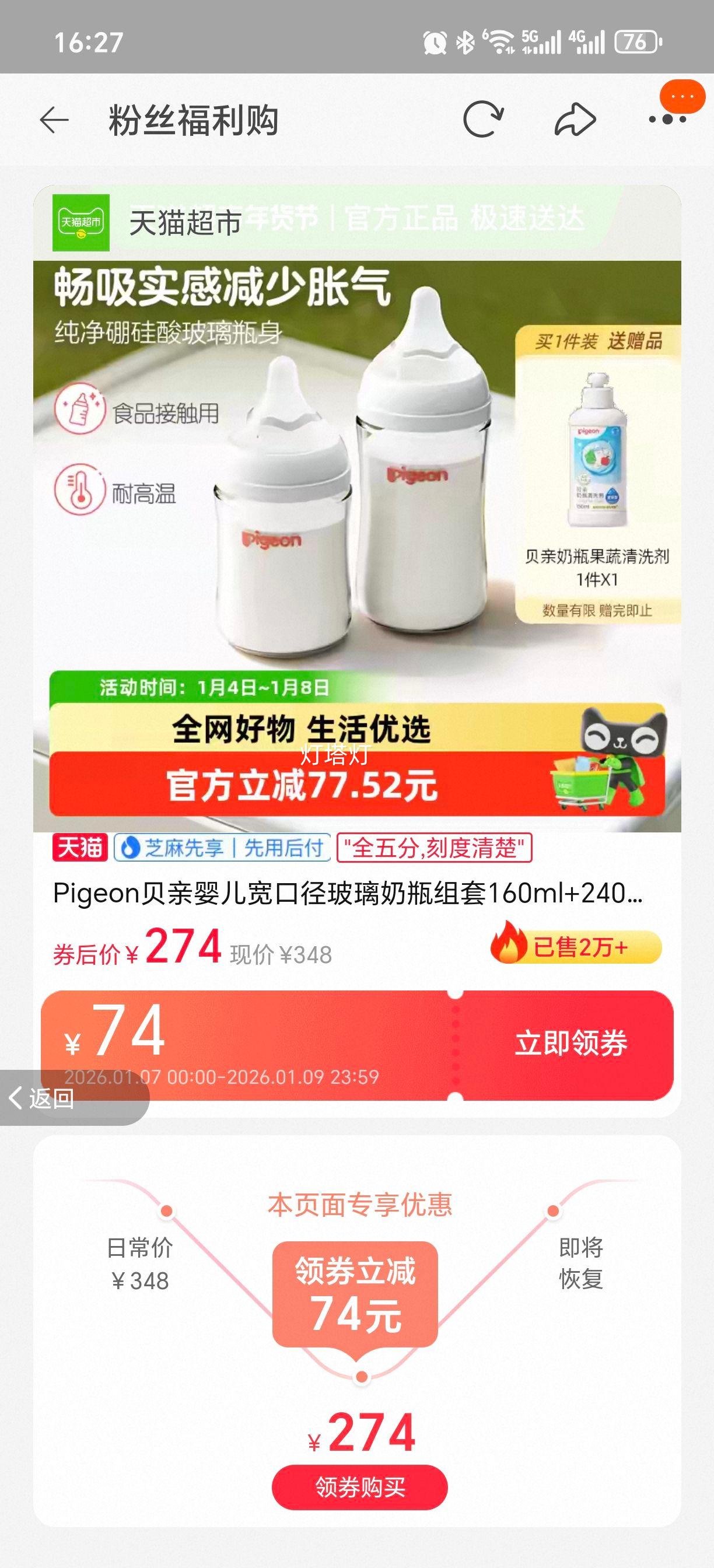714x1568 pixels.
Task: Tap the 日常价 ¥348 price point
Action: 140,1263
